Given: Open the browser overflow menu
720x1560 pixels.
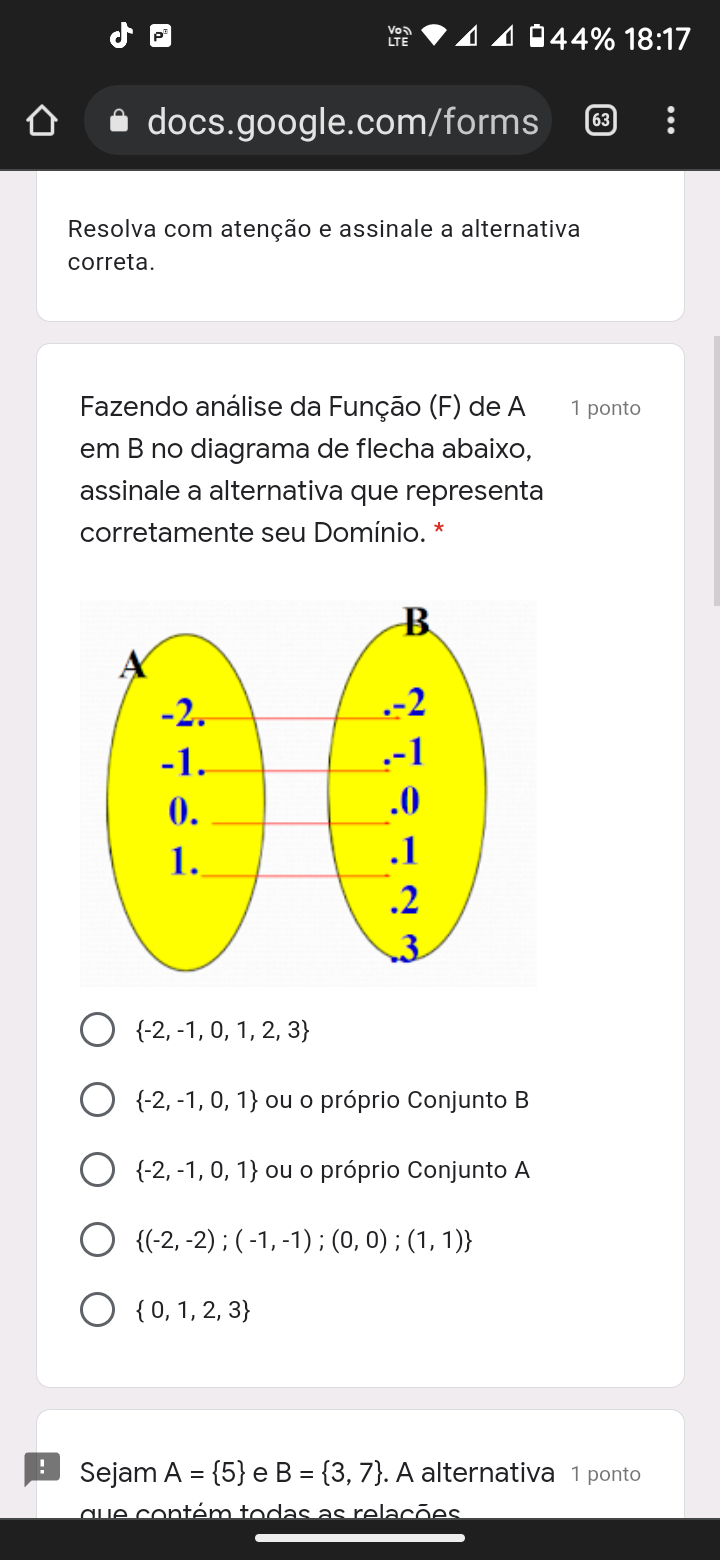Looking at the screenshot, I should point(670,121).
